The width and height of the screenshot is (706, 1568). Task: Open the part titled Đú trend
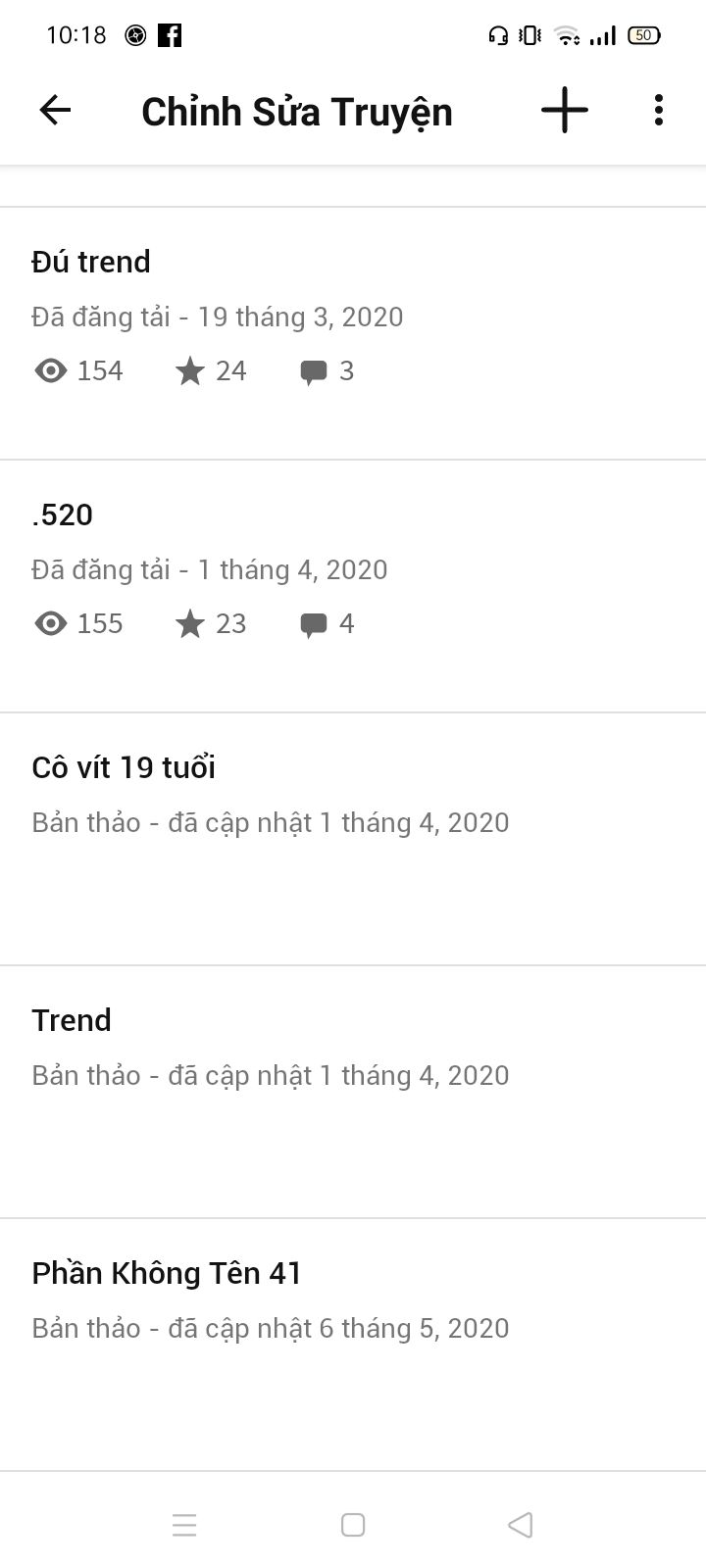(x=353, y=333)
